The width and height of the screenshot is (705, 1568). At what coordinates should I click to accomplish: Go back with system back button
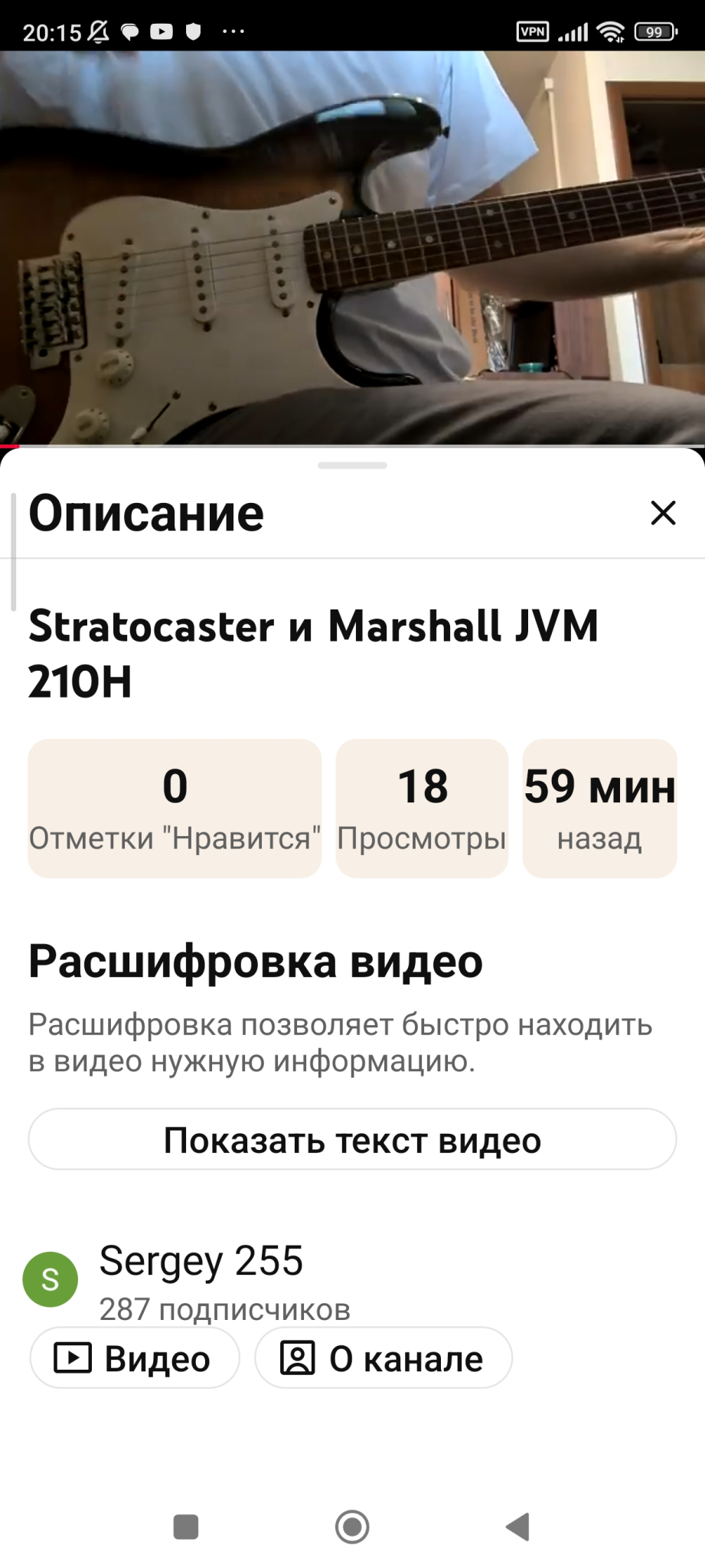518,1527
